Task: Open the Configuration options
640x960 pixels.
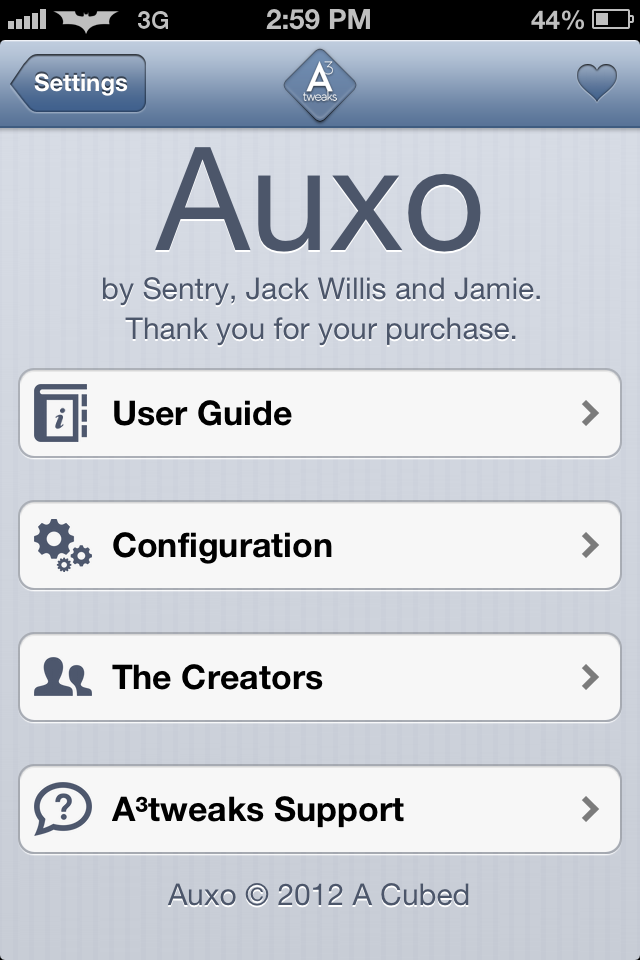Action: 320,546
